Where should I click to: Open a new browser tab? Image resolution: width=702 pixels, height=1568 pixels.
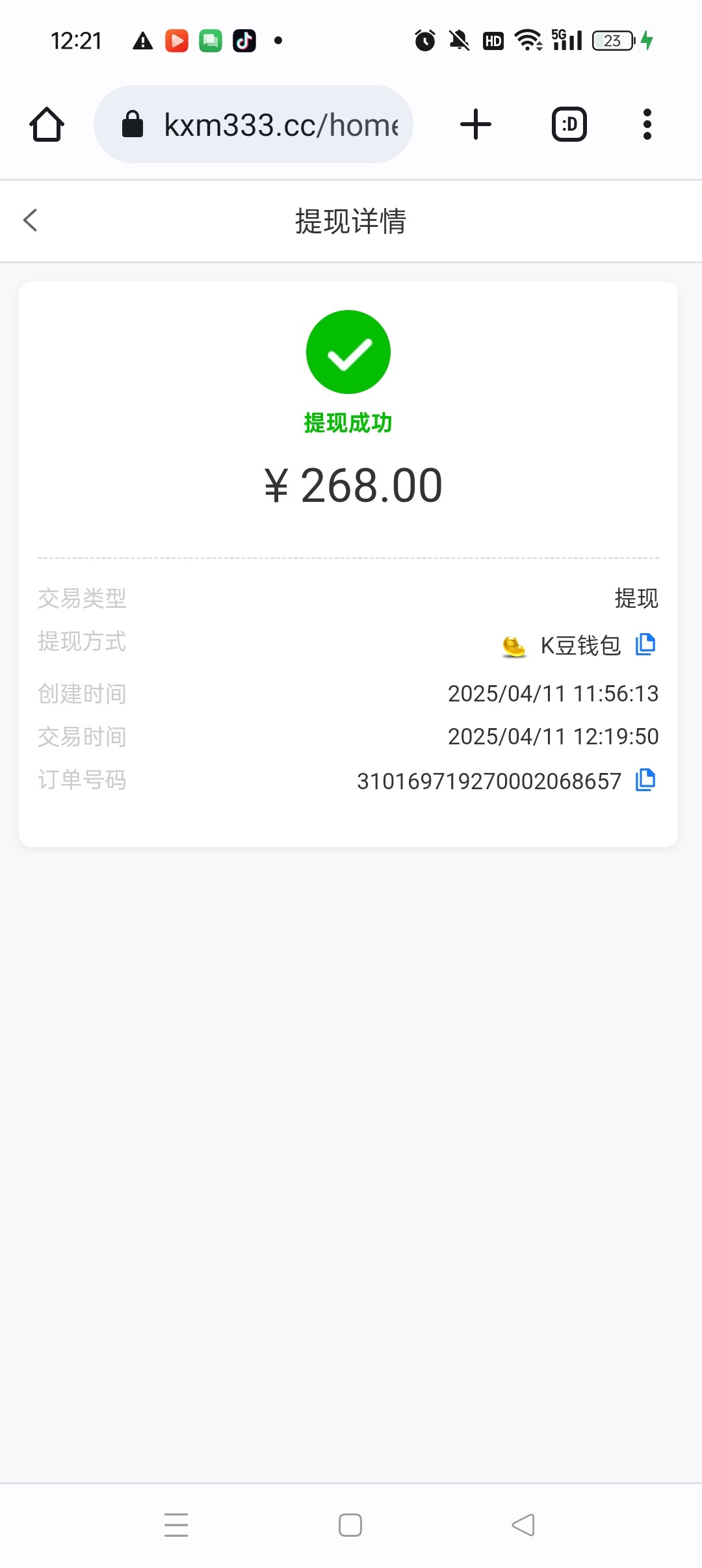click(x=476, y=124)
